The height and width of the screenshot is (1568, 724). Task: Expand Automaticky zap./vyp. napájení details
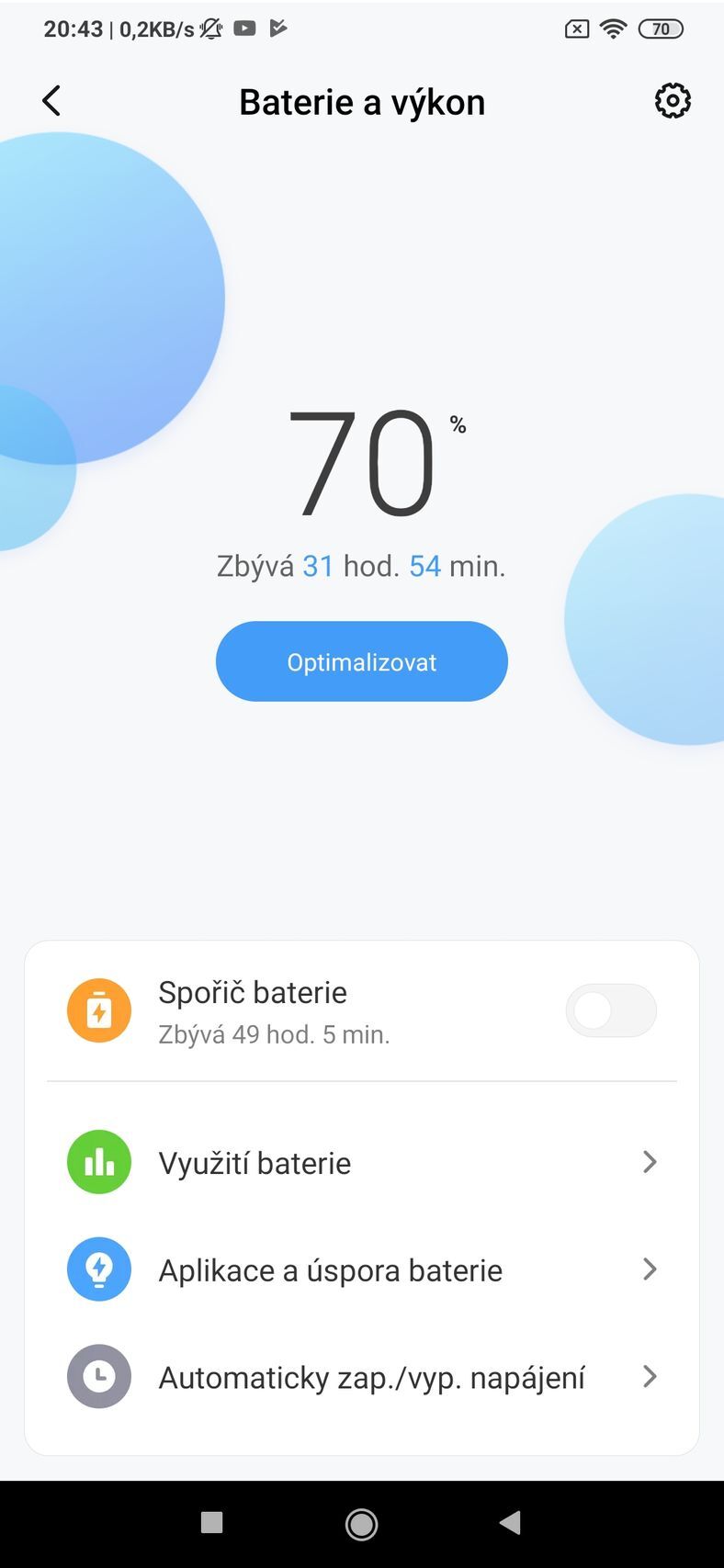650,1377
